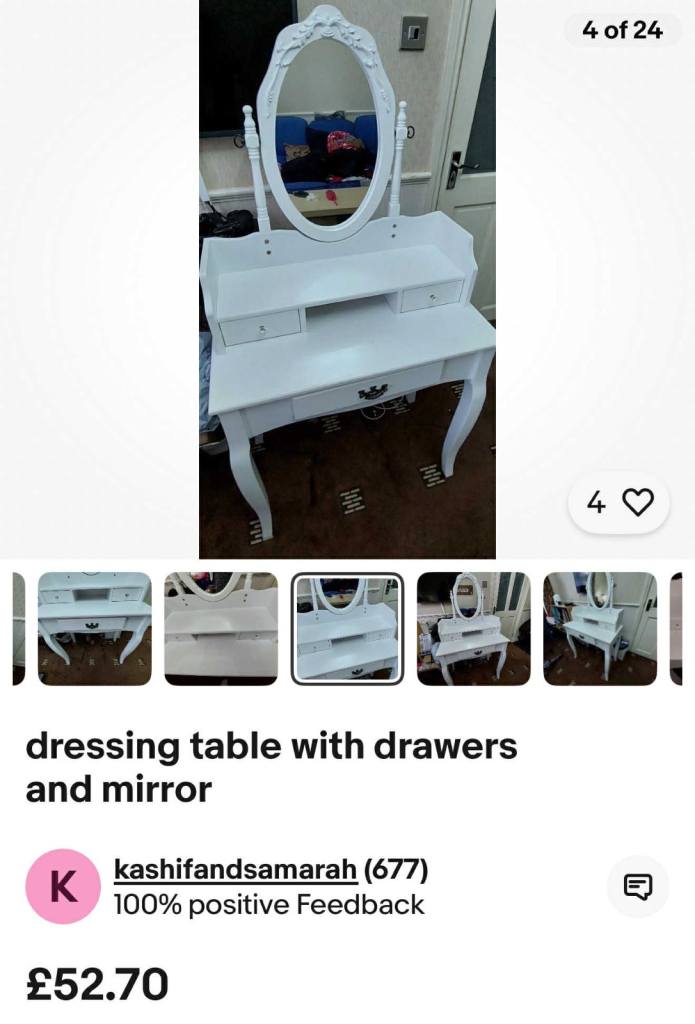View the main dressing table photo full screen

coord(347,279)
